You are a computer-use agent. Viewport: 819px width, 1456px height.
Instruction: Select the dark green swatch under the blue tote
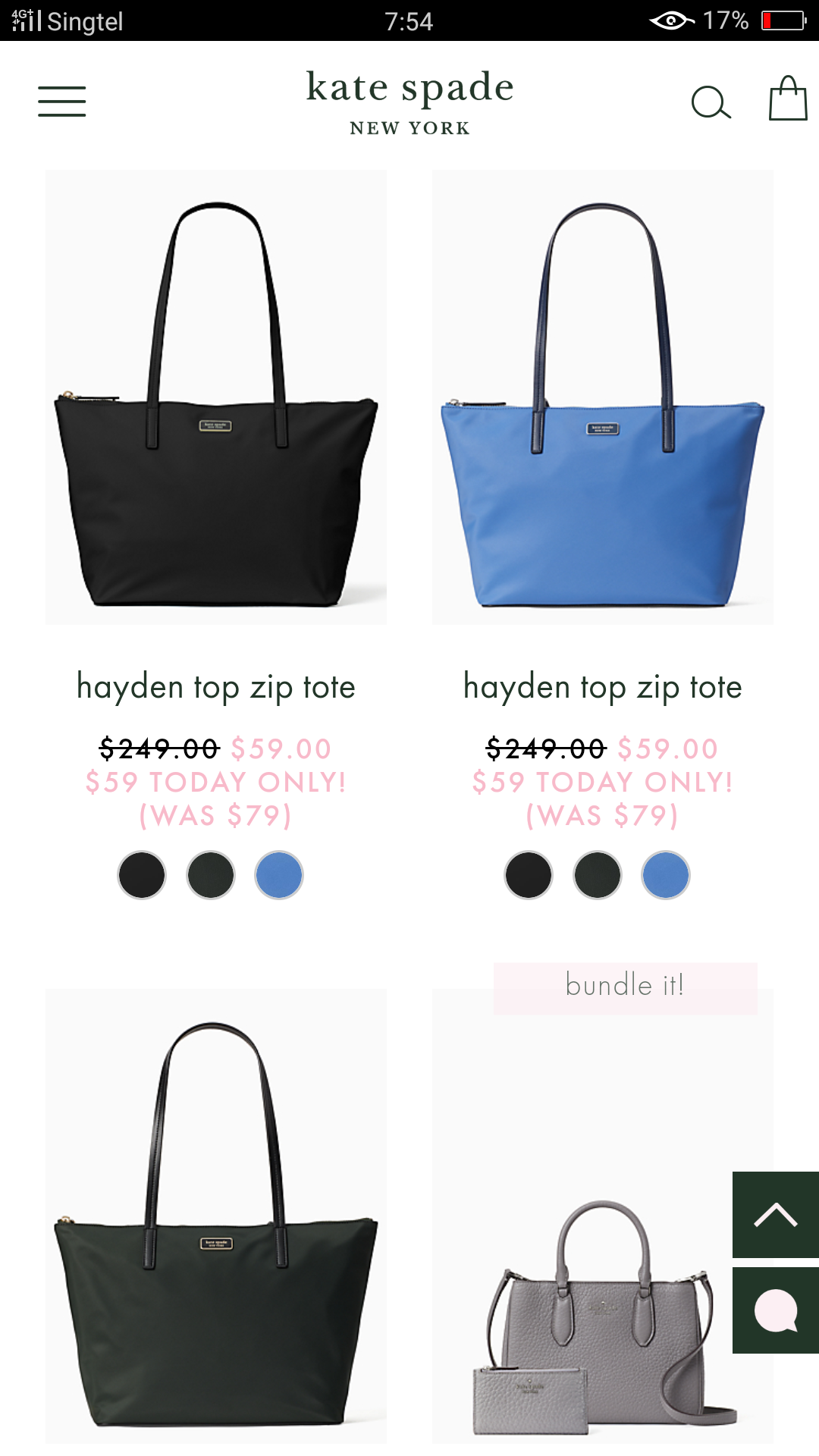coord(598,875)
